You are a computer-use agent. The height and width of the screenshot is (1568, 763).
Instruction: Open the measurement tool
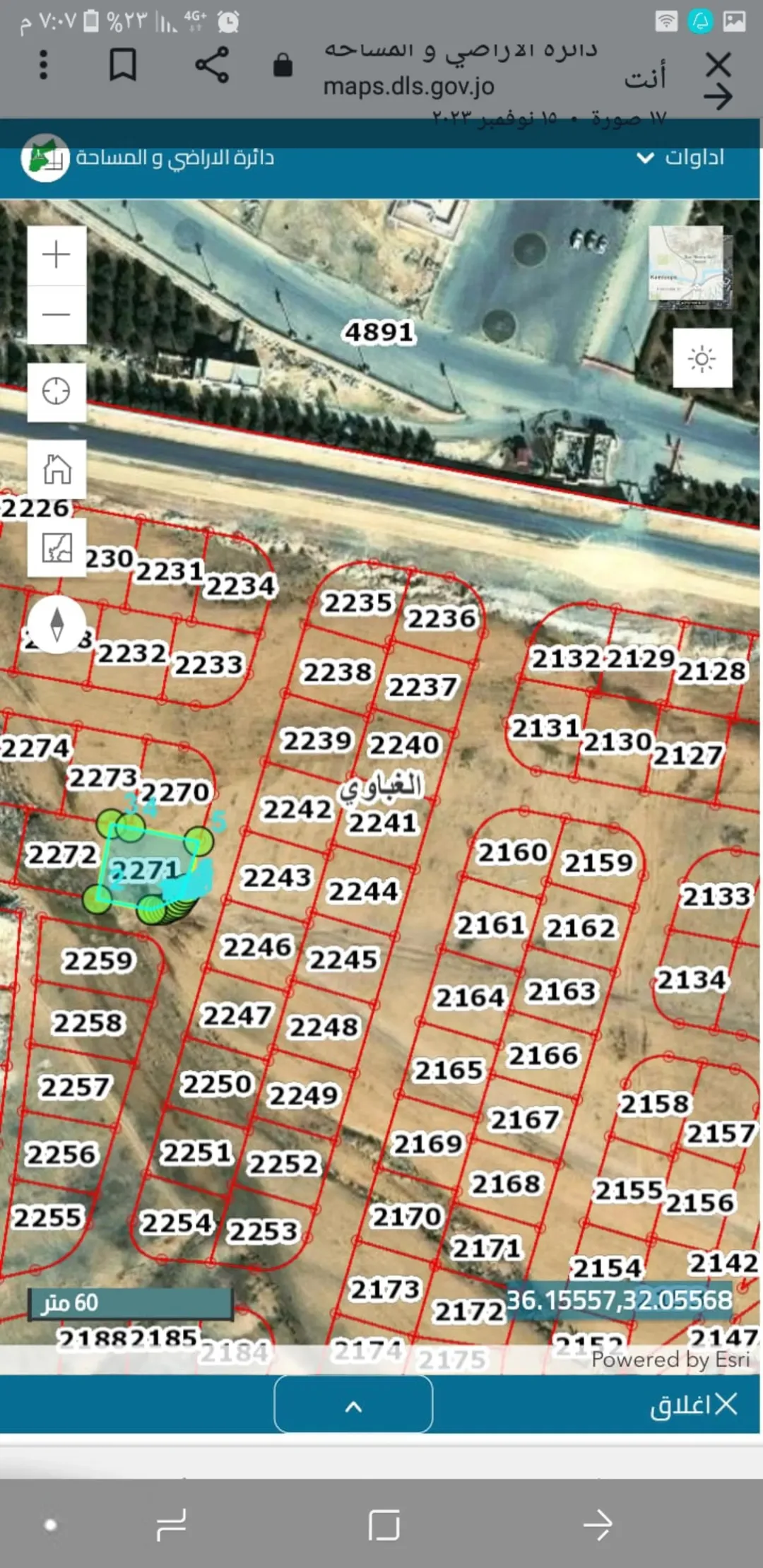[x=57, y=547]
